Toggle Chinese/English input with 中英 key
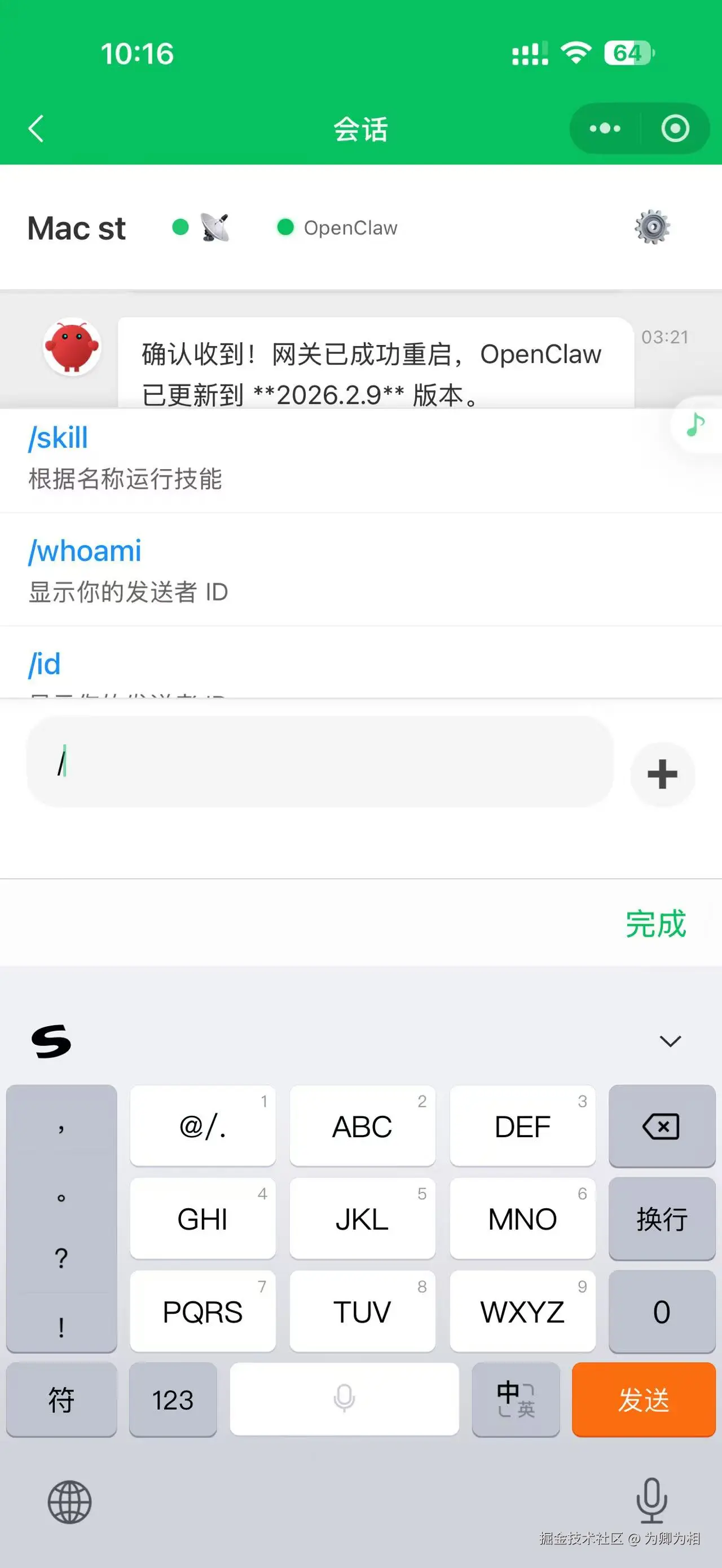 click(516, 1400)
